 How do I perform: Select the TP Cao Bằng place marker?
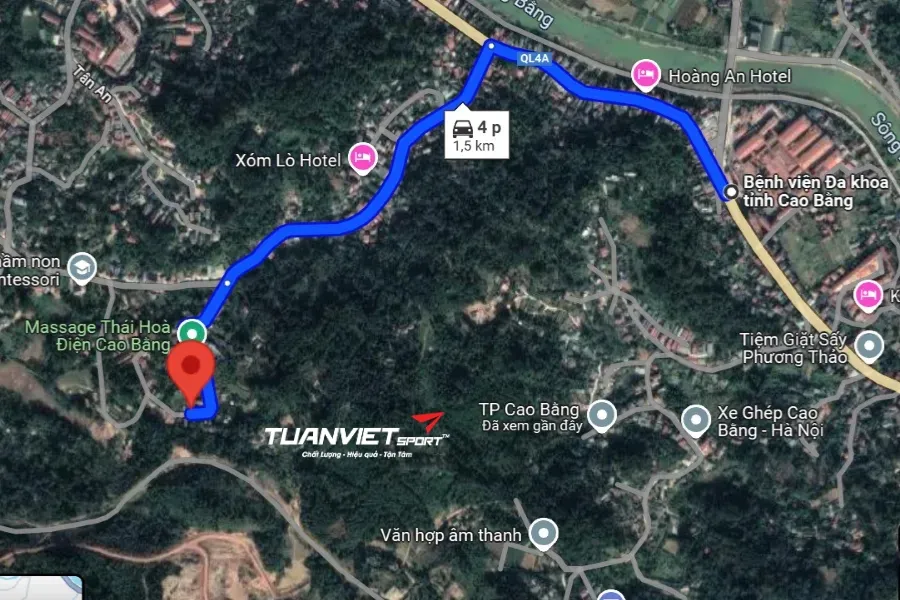601,415
